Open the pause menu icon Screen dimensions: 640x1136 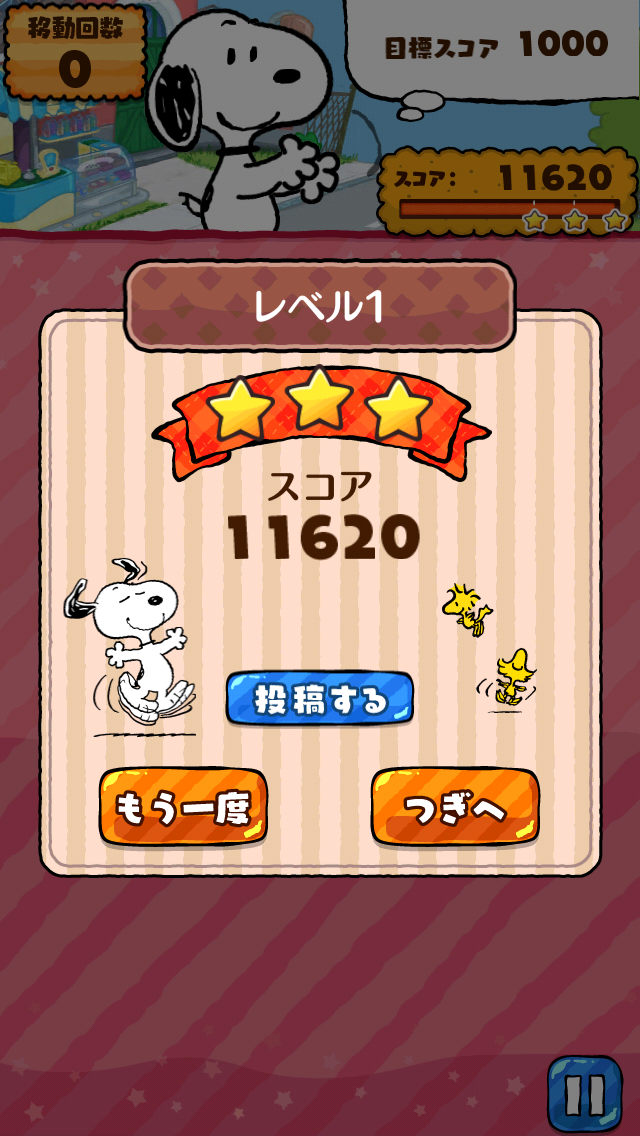pos(584,1096)
